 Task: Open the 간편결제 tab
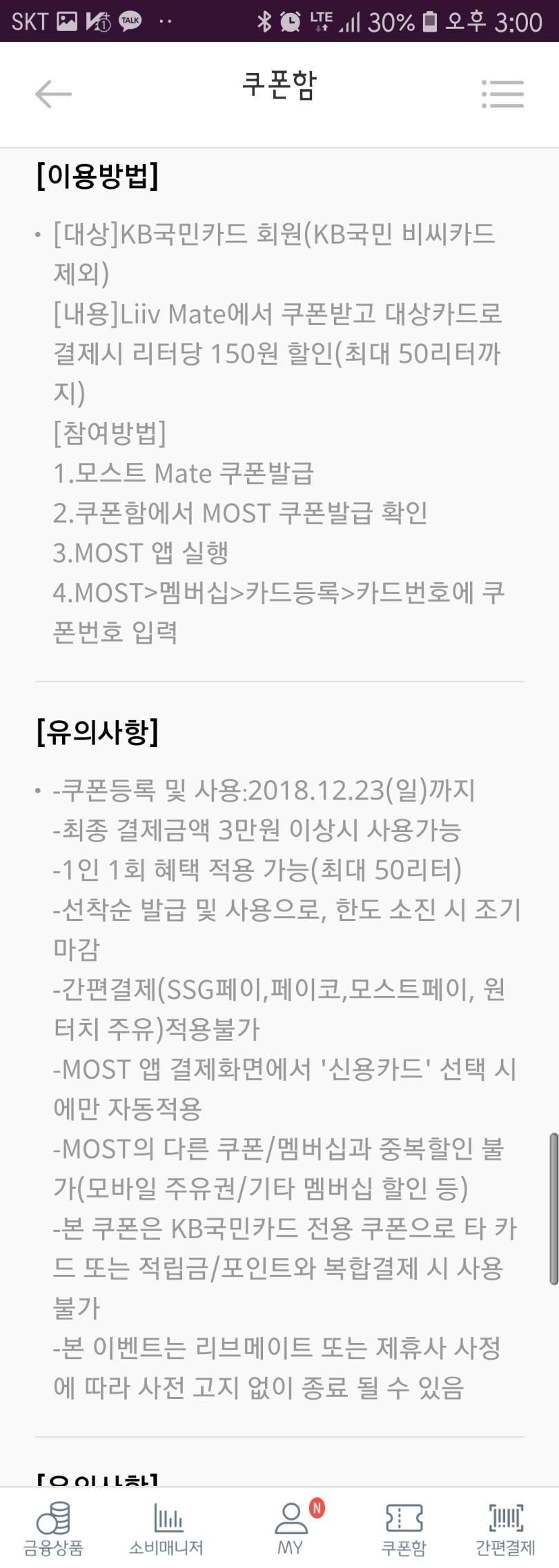[505, 1529]
